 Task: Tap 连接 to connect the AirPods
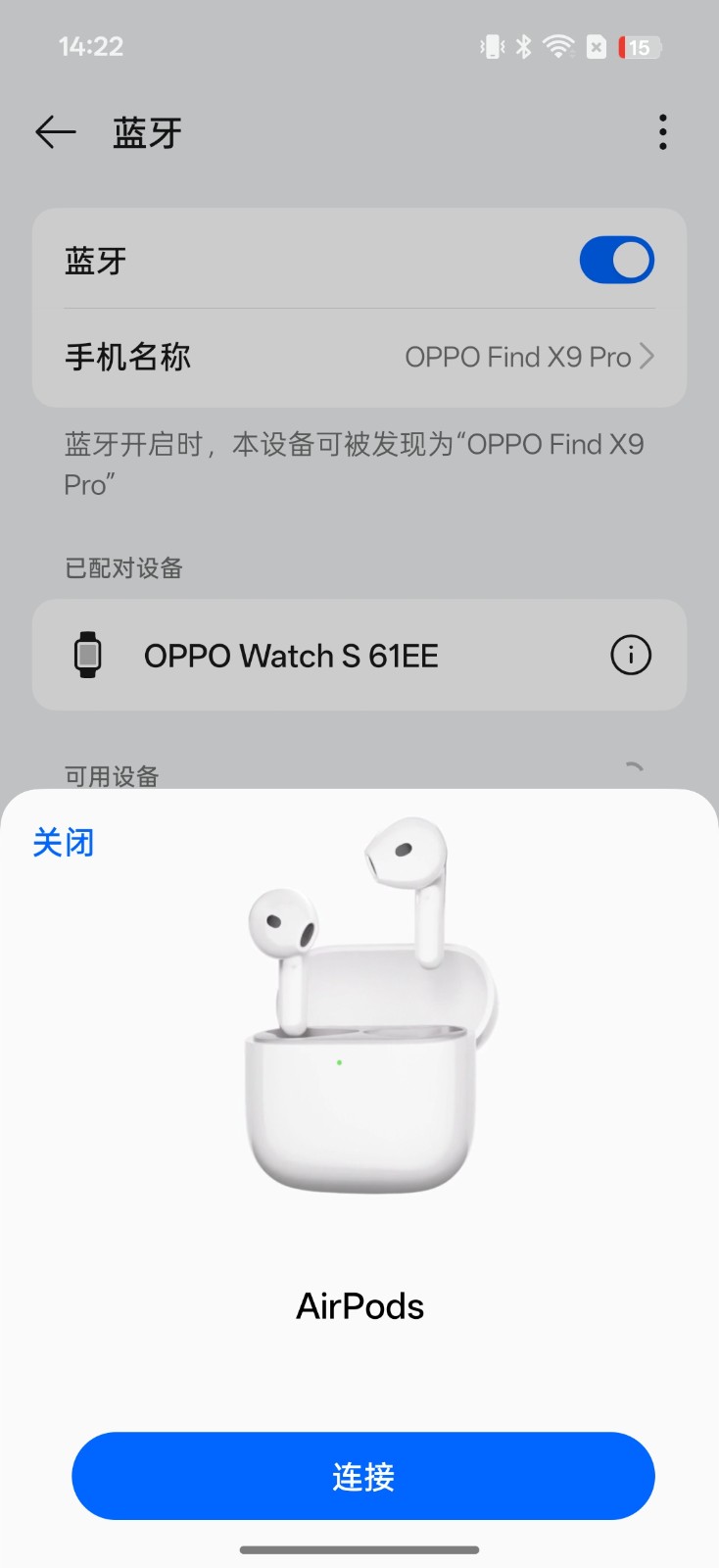(x=362, y=1476)
